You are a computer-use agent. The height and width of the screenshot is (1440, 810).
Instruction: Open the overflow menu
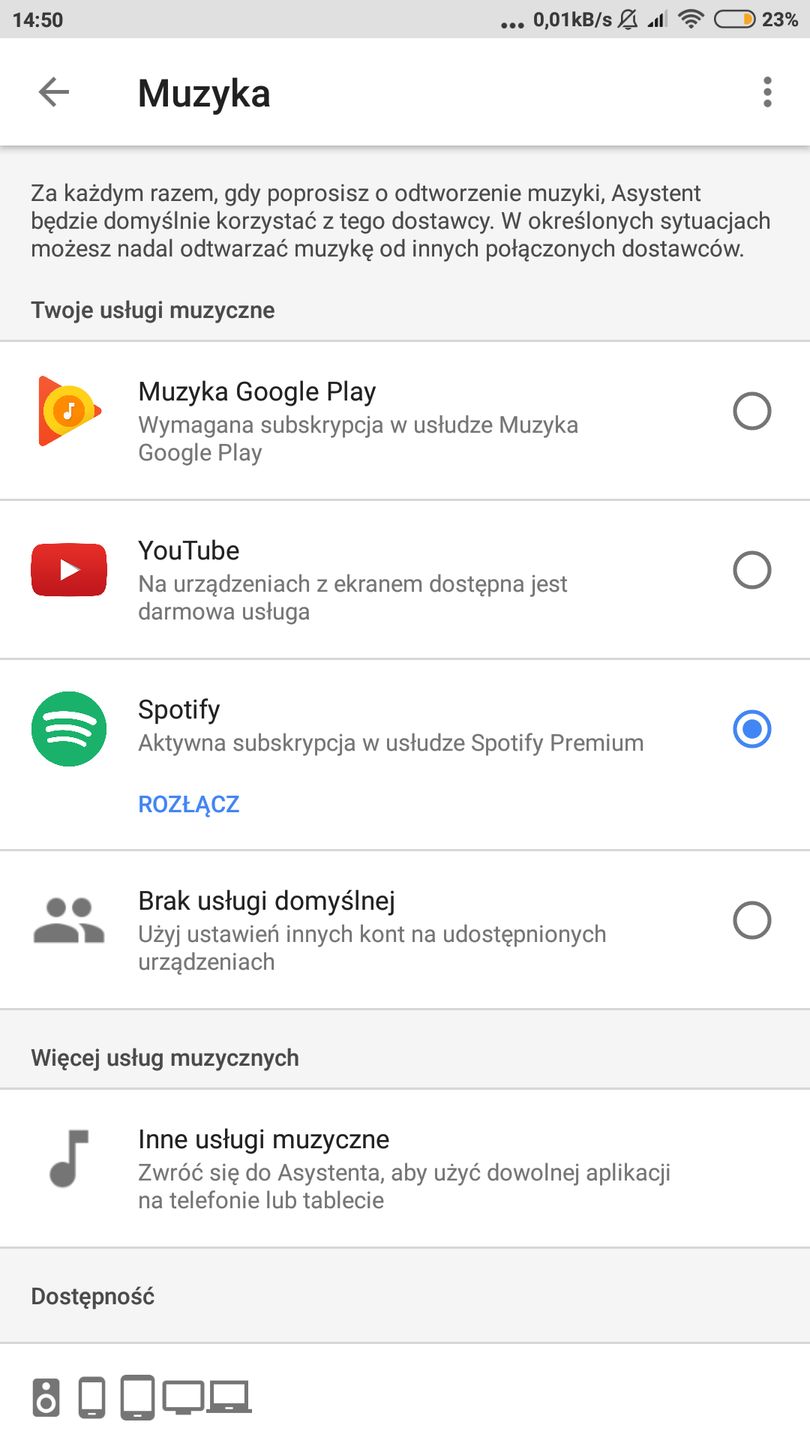[767, 92]
